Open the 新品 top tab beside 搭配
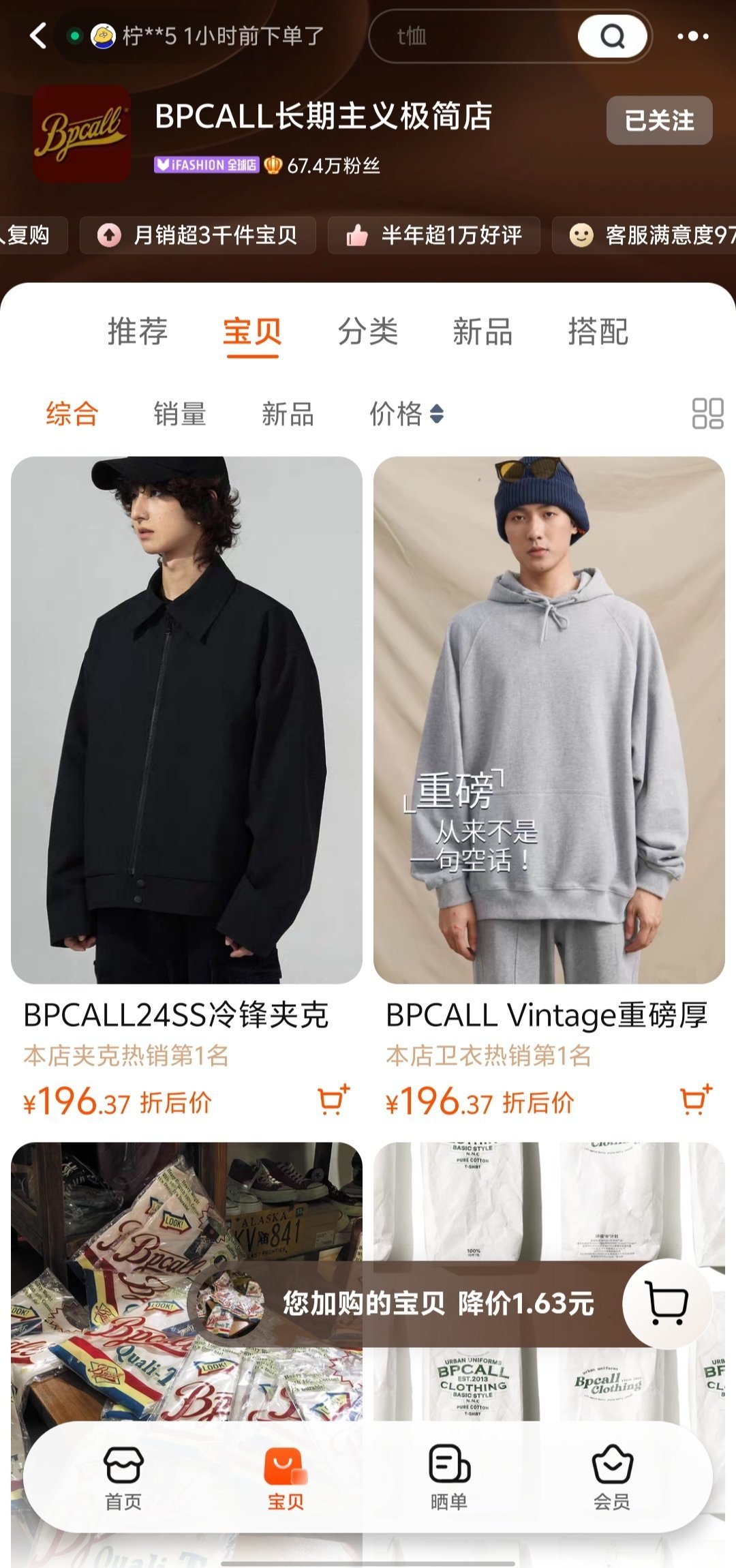736x1568 pixels. (x=482, y=332)
